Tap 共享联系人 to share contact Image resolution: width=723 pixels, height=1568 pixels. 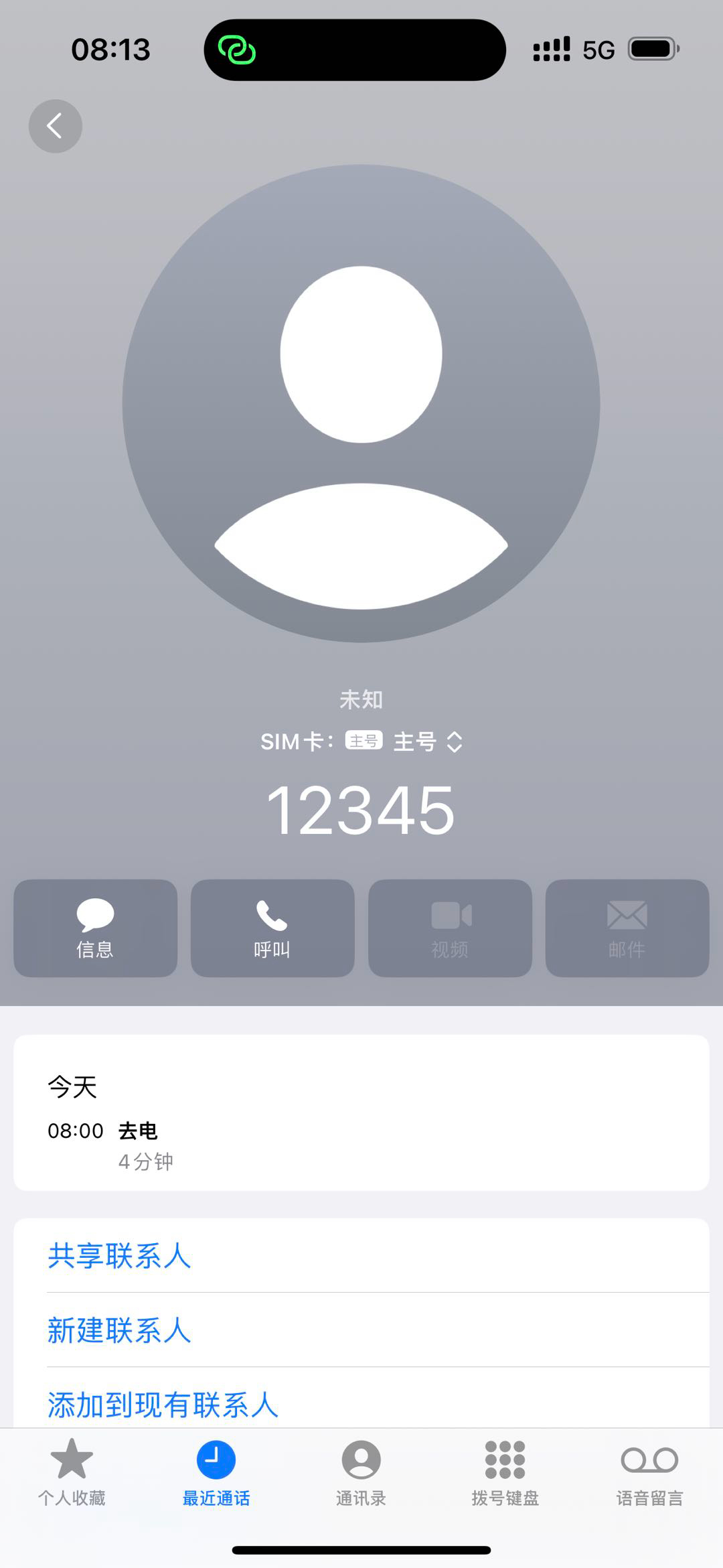click(119, 1256)
